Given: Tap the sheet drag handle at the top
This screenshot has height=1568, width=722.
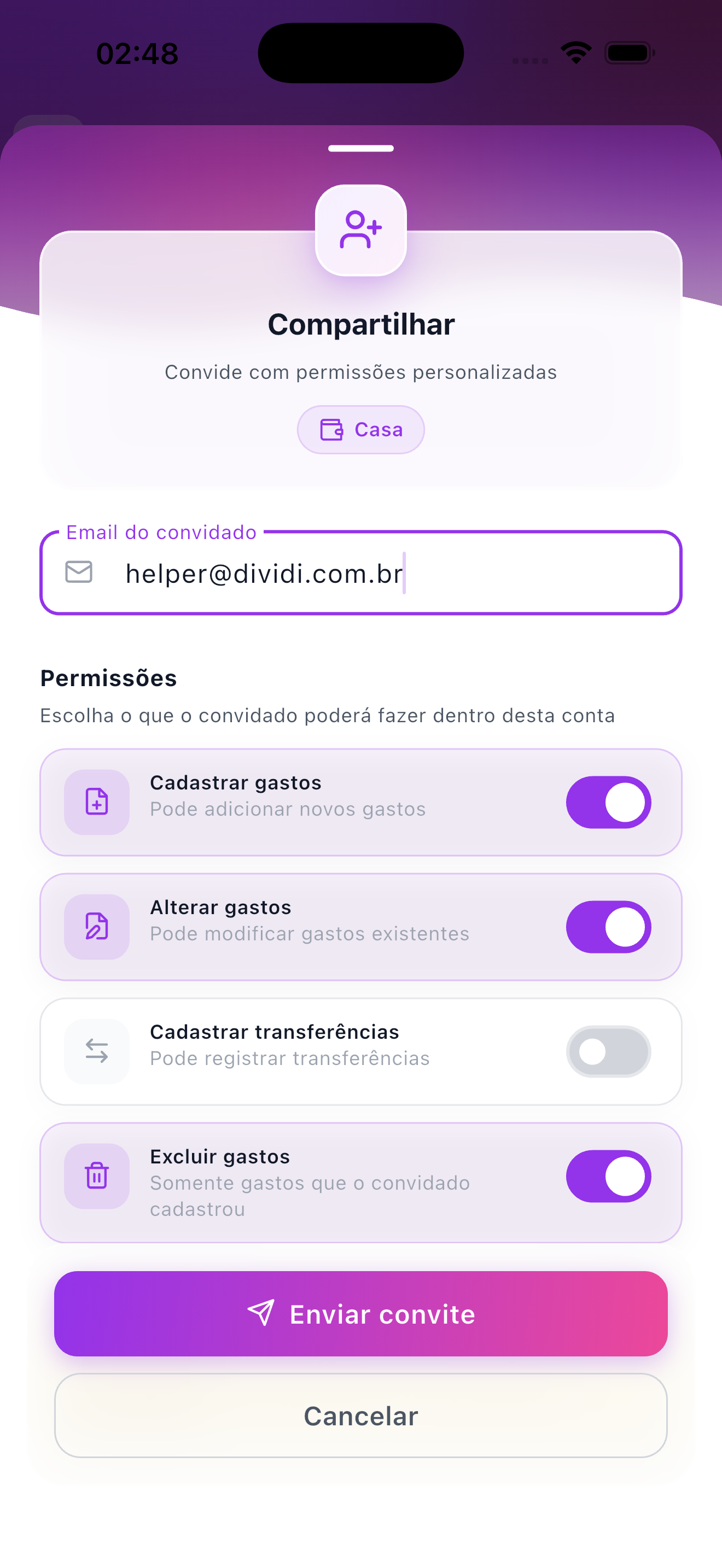Looking at the screenshot, I should click(360, 147).
